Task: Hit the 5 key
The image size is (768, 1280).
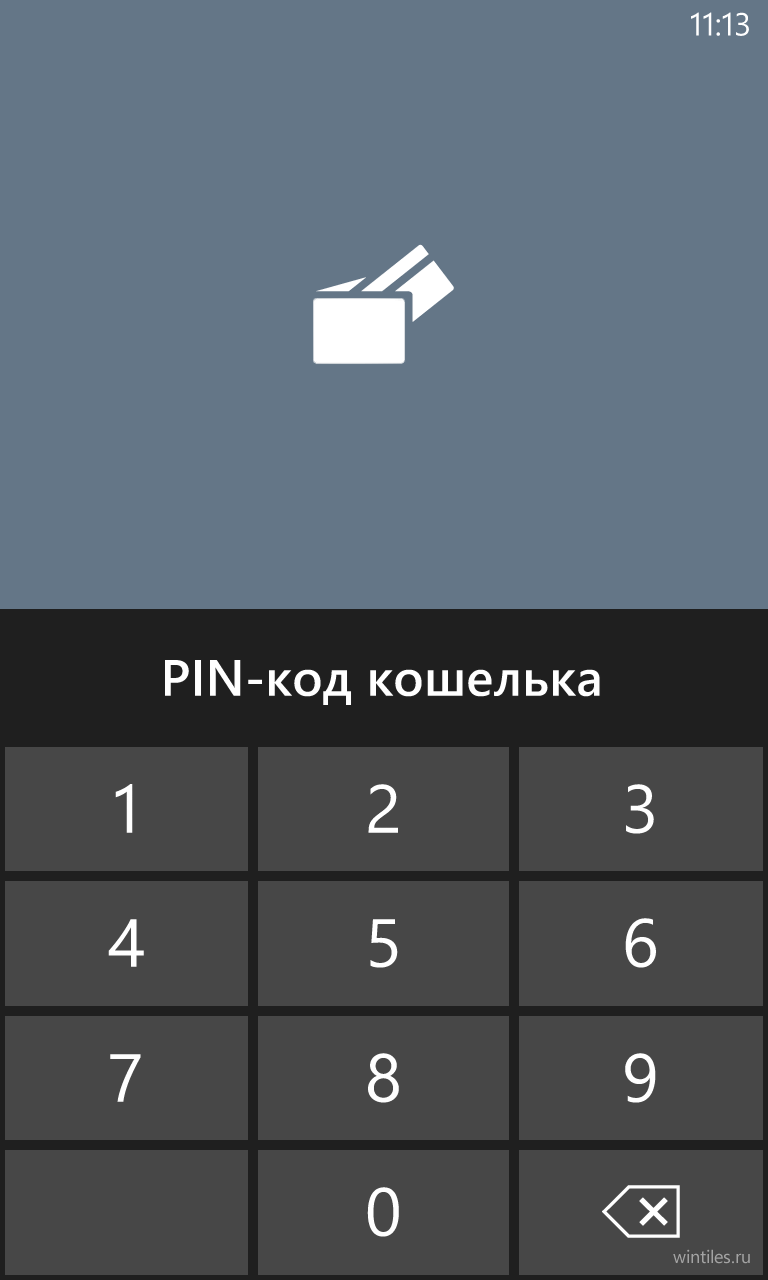Action: 383,943
